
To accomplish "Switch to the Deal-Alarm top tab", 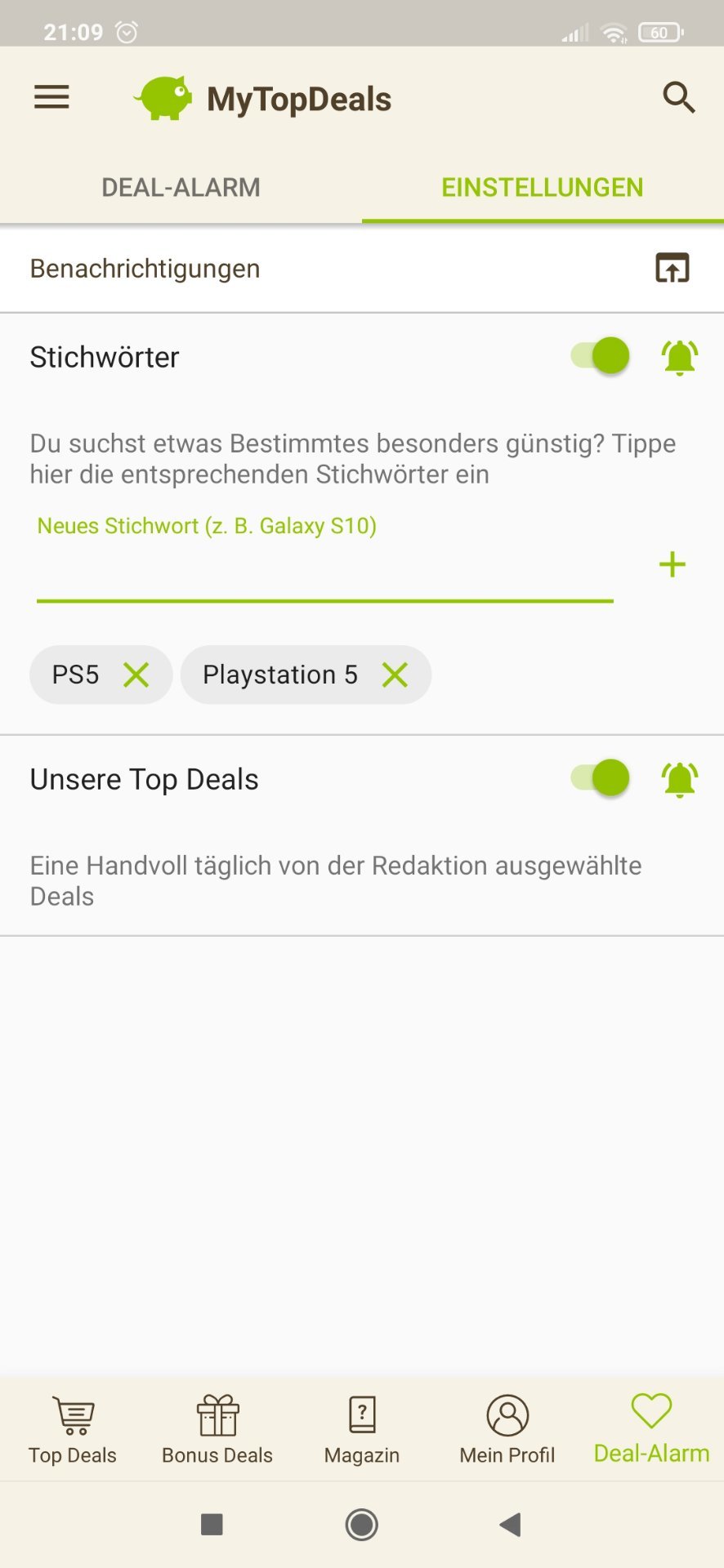I will tap(181, 188).
